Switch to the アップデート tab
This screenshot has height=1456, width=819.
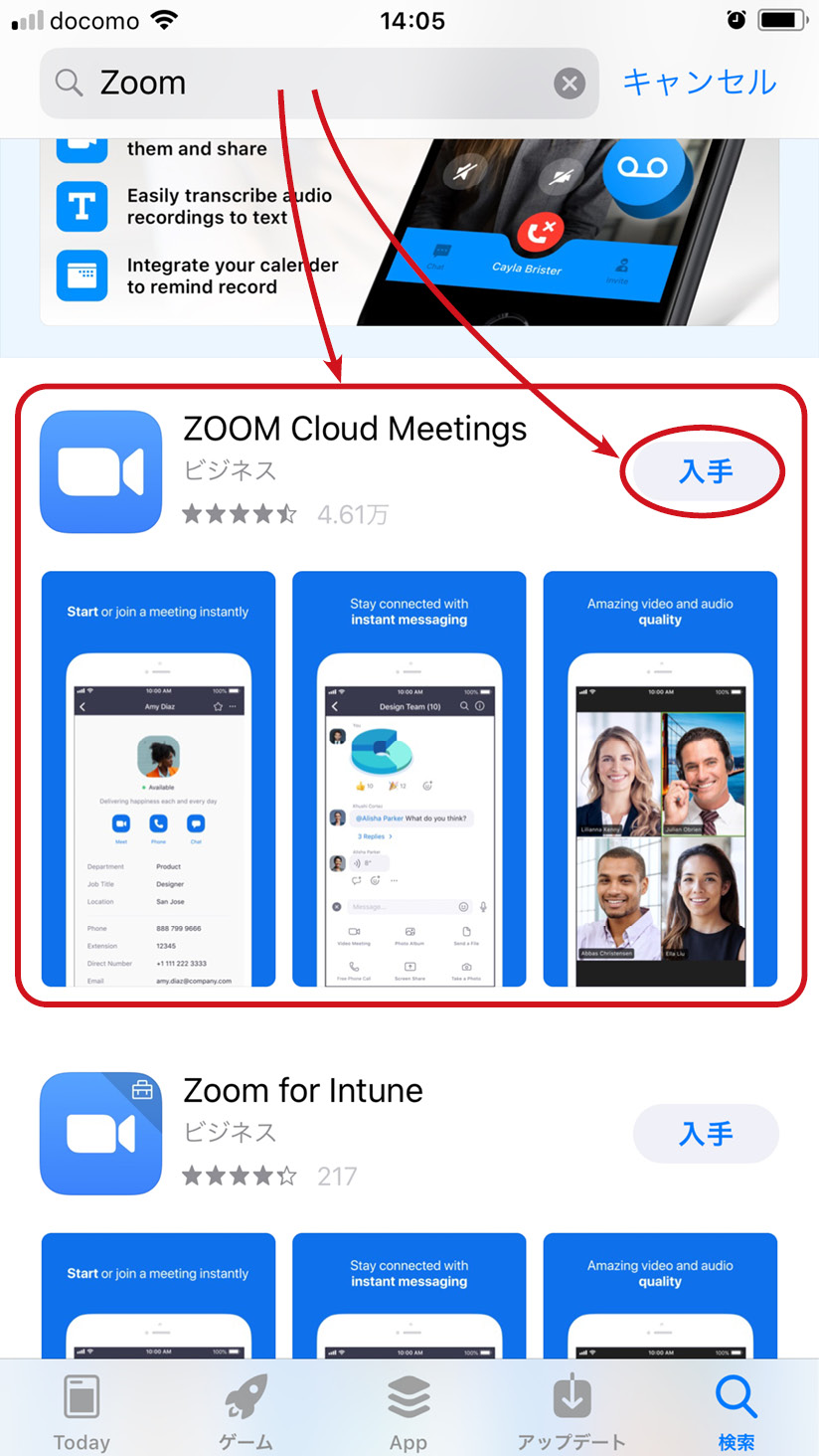click(x=572, y=1412)
